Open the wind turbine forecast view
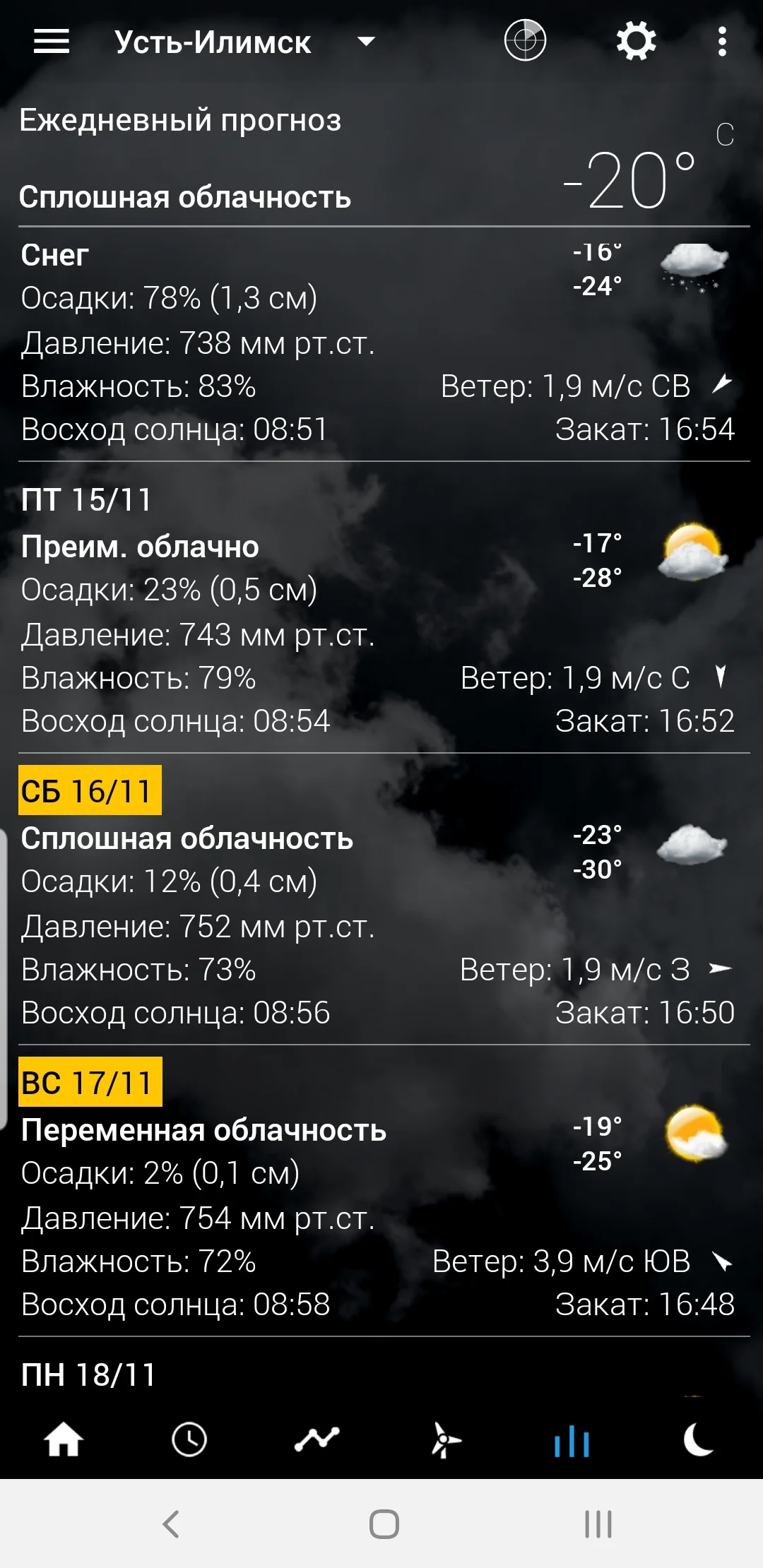The image size is (763, 1568). (x=444, y=1439)
